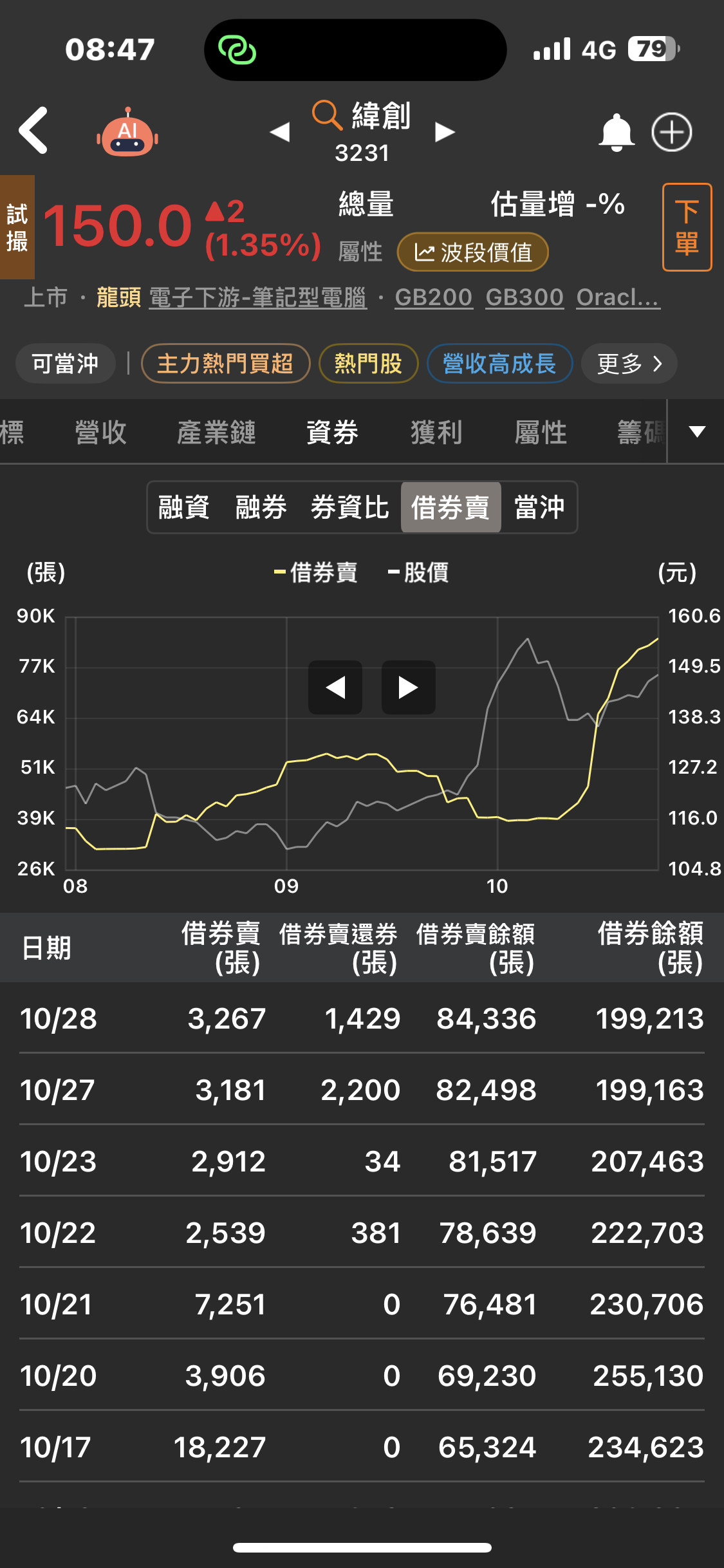Screen dimensions: 724x1568
Task: Open the GB200 concept link
Action: pyautogui.click(x=434, y=298)
